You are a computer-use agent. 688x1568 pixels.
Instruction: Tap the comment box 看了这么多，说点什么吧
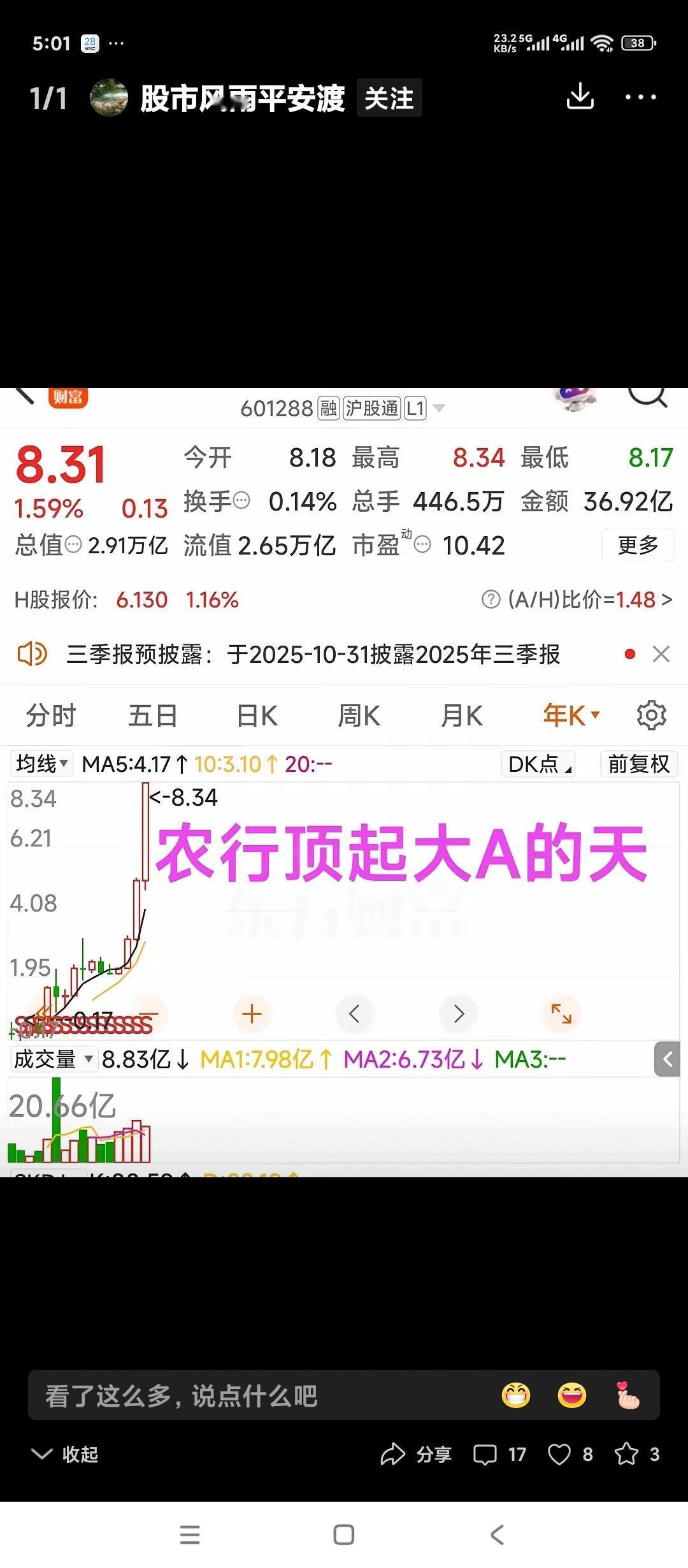tap(255, 1395)
